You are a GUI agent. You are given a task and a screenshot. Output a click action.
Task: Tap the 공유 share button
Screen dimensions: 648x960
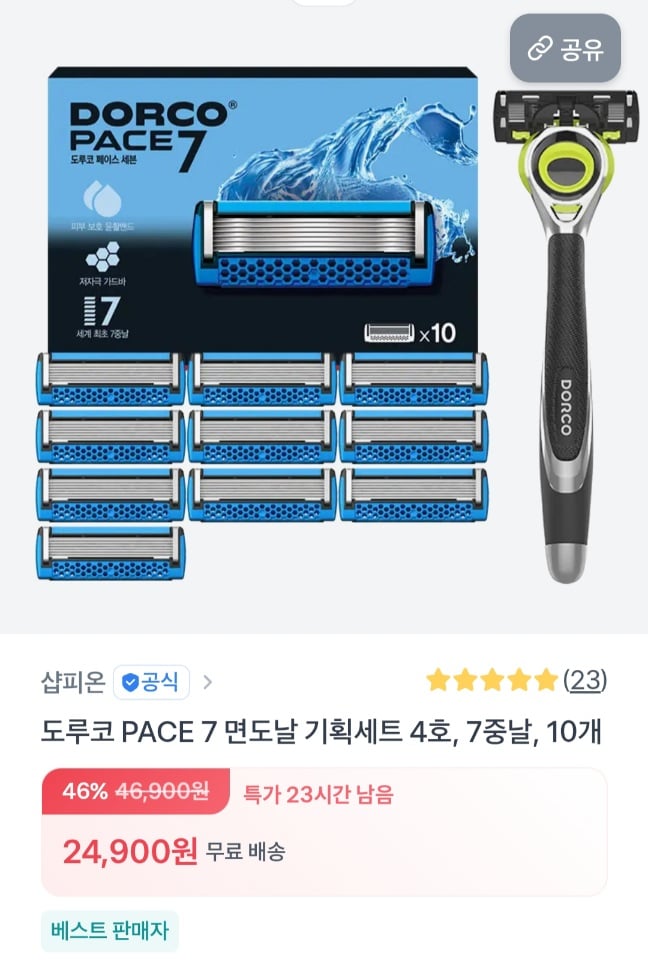click(565, 48)
